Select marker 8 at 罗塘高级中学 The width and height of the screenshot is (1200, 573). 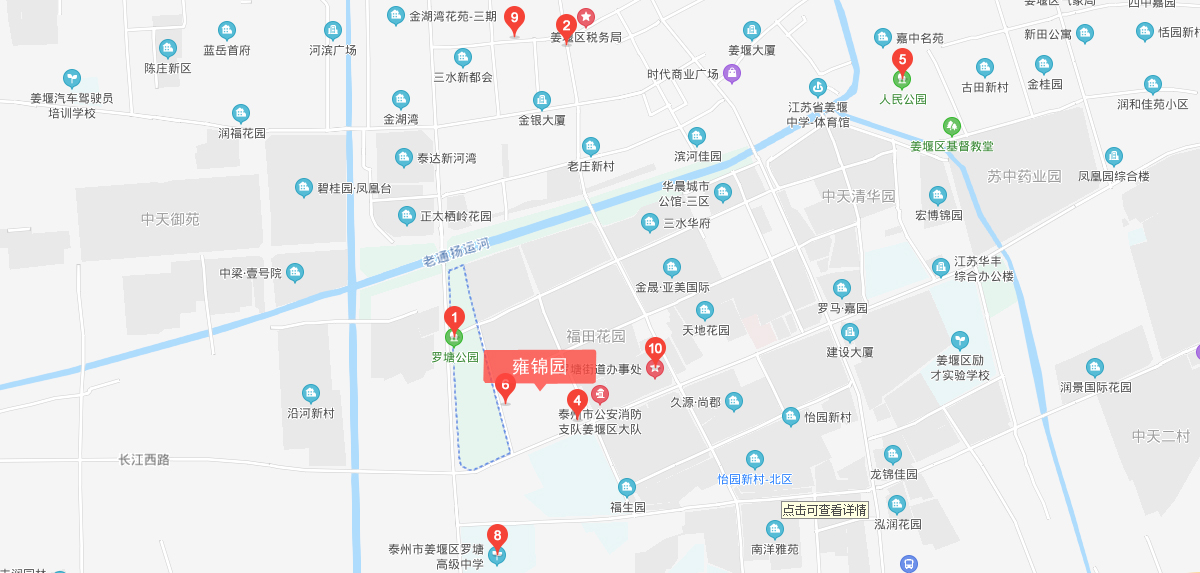pyautogui.click(x=497, y=537)
